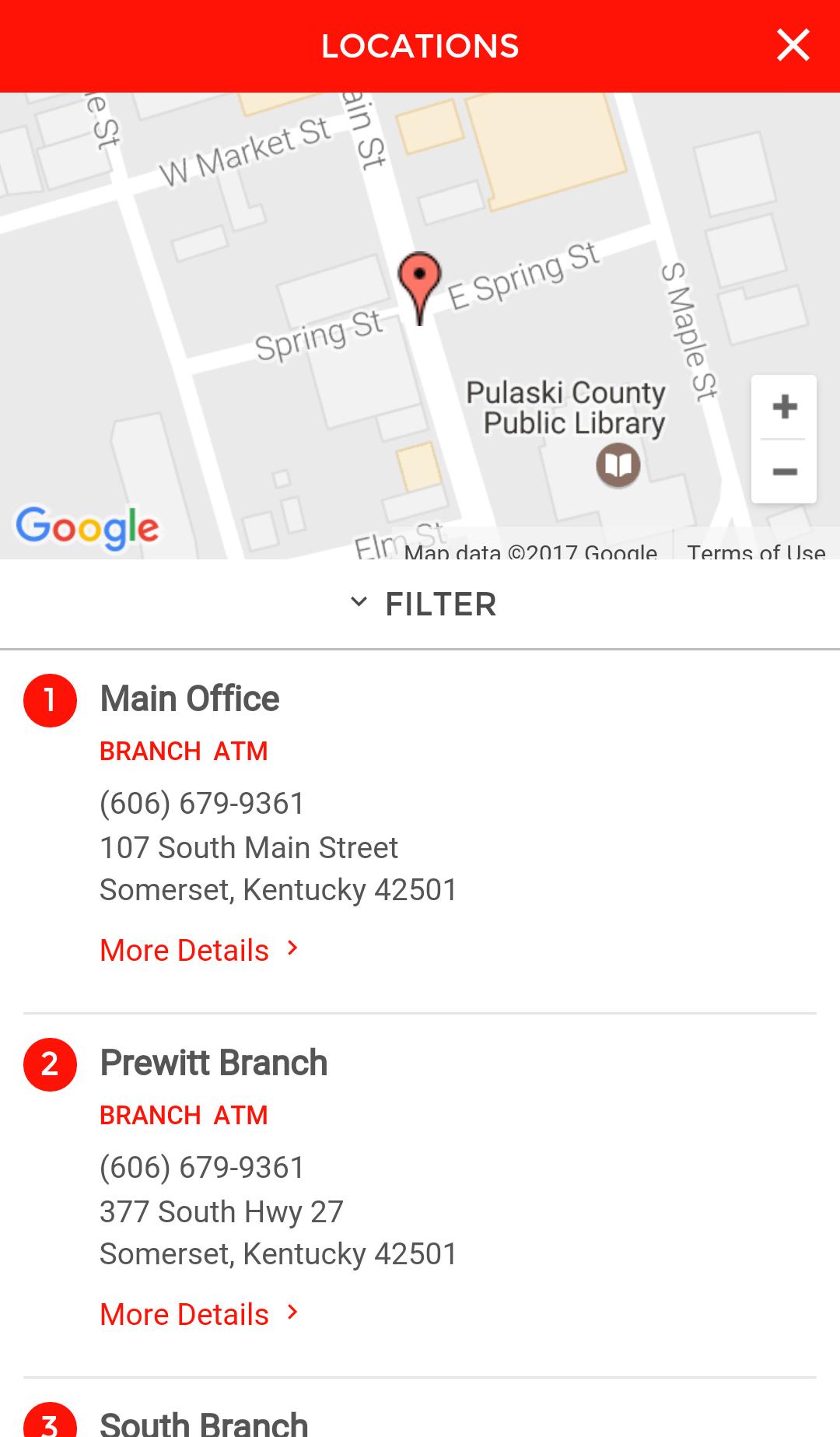Screen dimensions: 840x1437
Task: Zoom out on the map
Action: [784, 471]
